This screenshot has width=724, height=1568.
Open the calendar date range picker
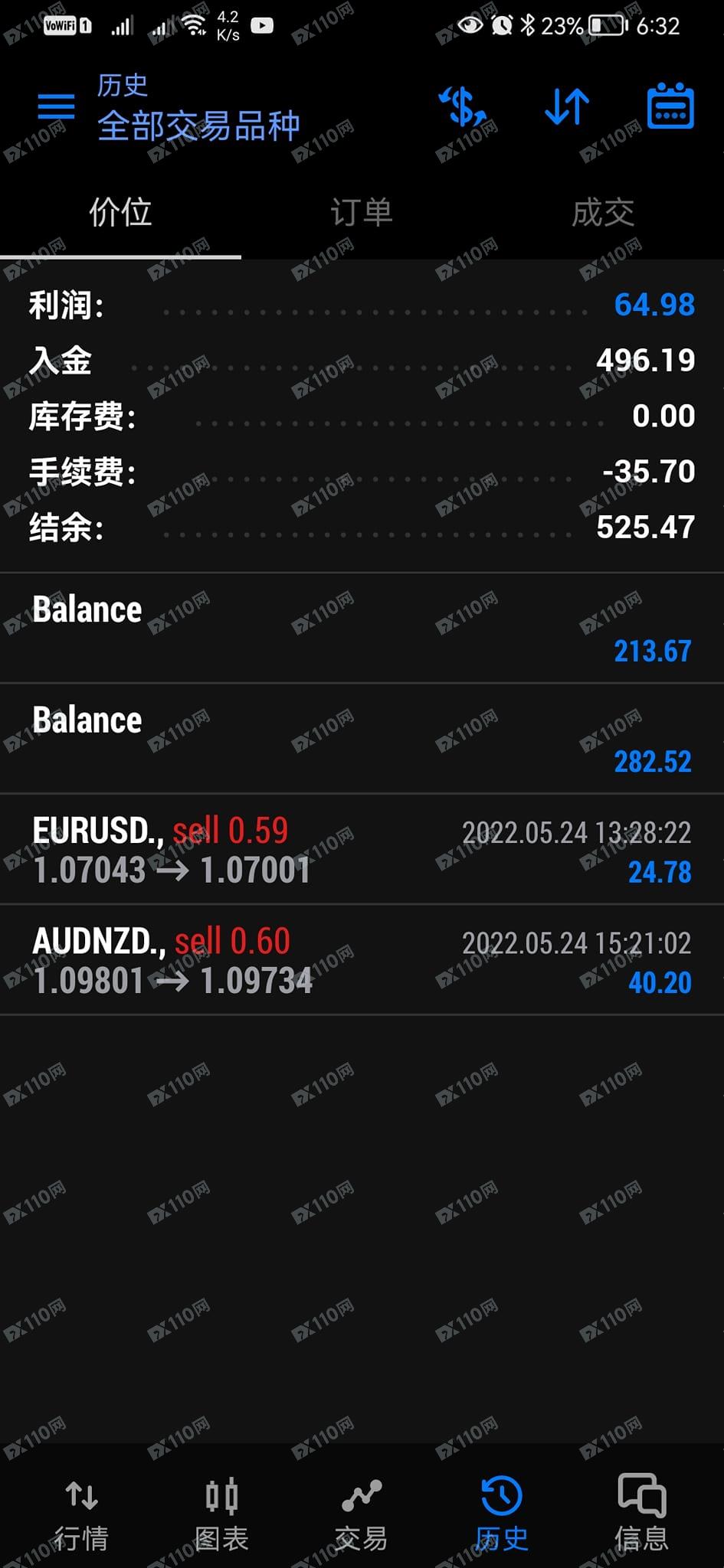click(670, 106)
